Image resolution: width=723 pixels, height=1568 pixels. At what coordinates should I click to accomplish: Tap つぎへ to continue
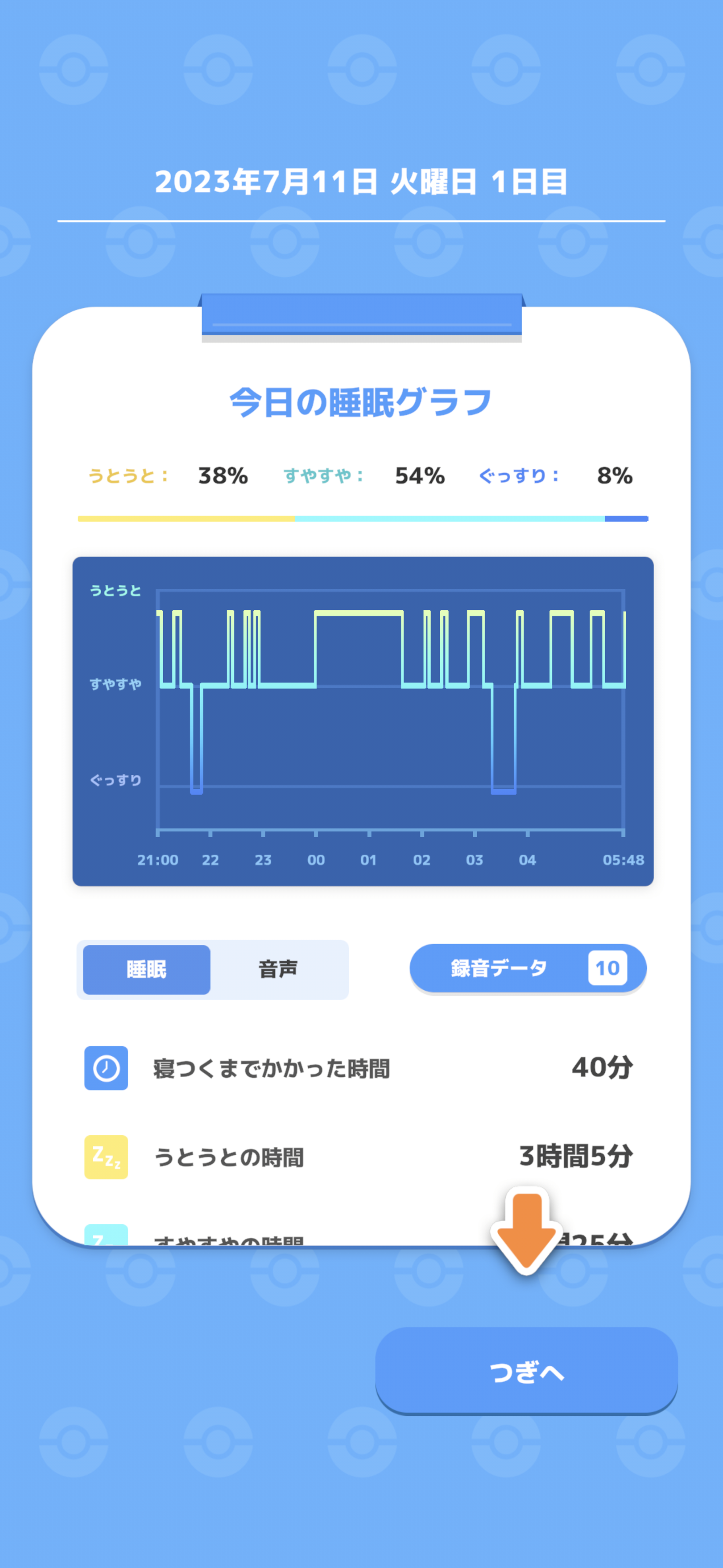click(x=526, y=1372)
